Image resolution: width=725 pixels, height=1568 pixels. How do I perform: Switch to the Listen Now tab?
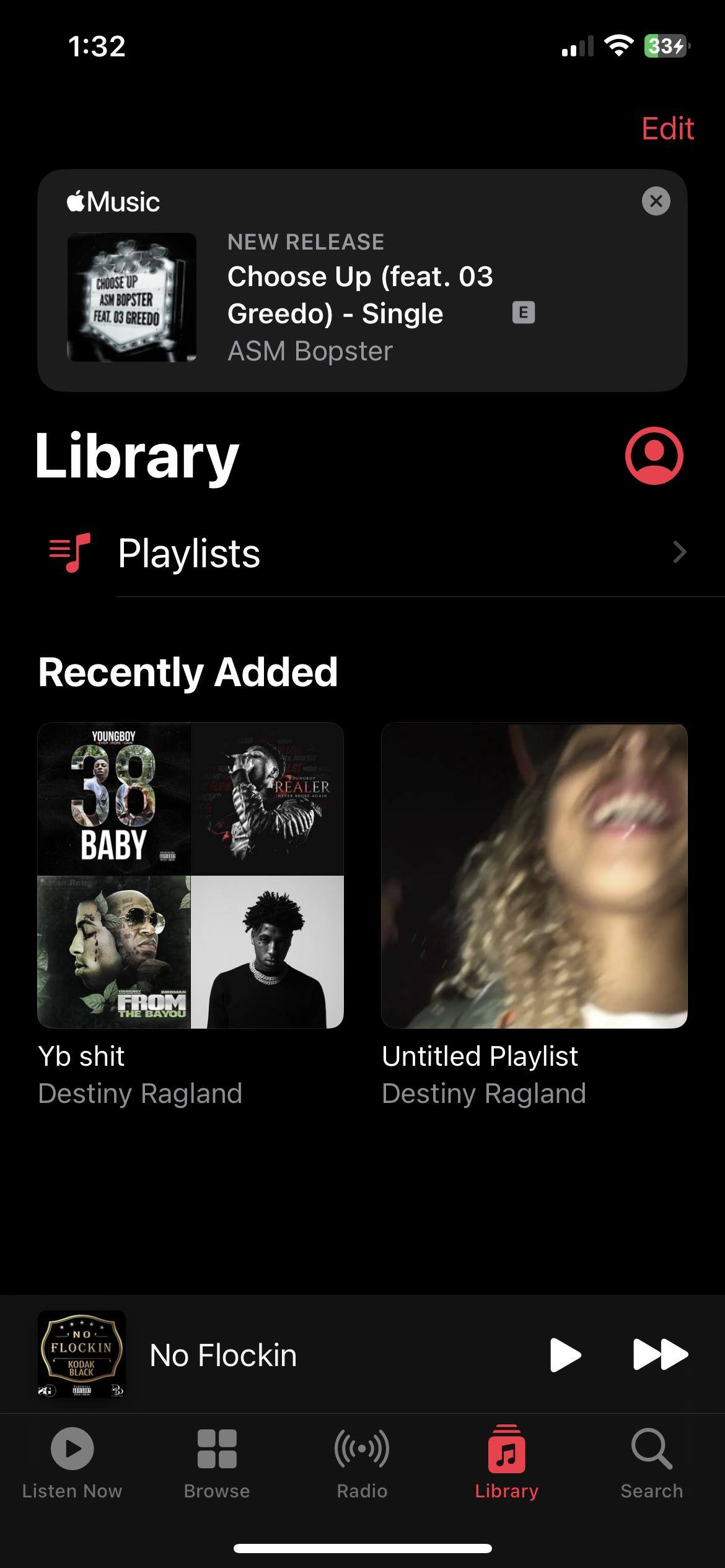(x=72, y=1464)
